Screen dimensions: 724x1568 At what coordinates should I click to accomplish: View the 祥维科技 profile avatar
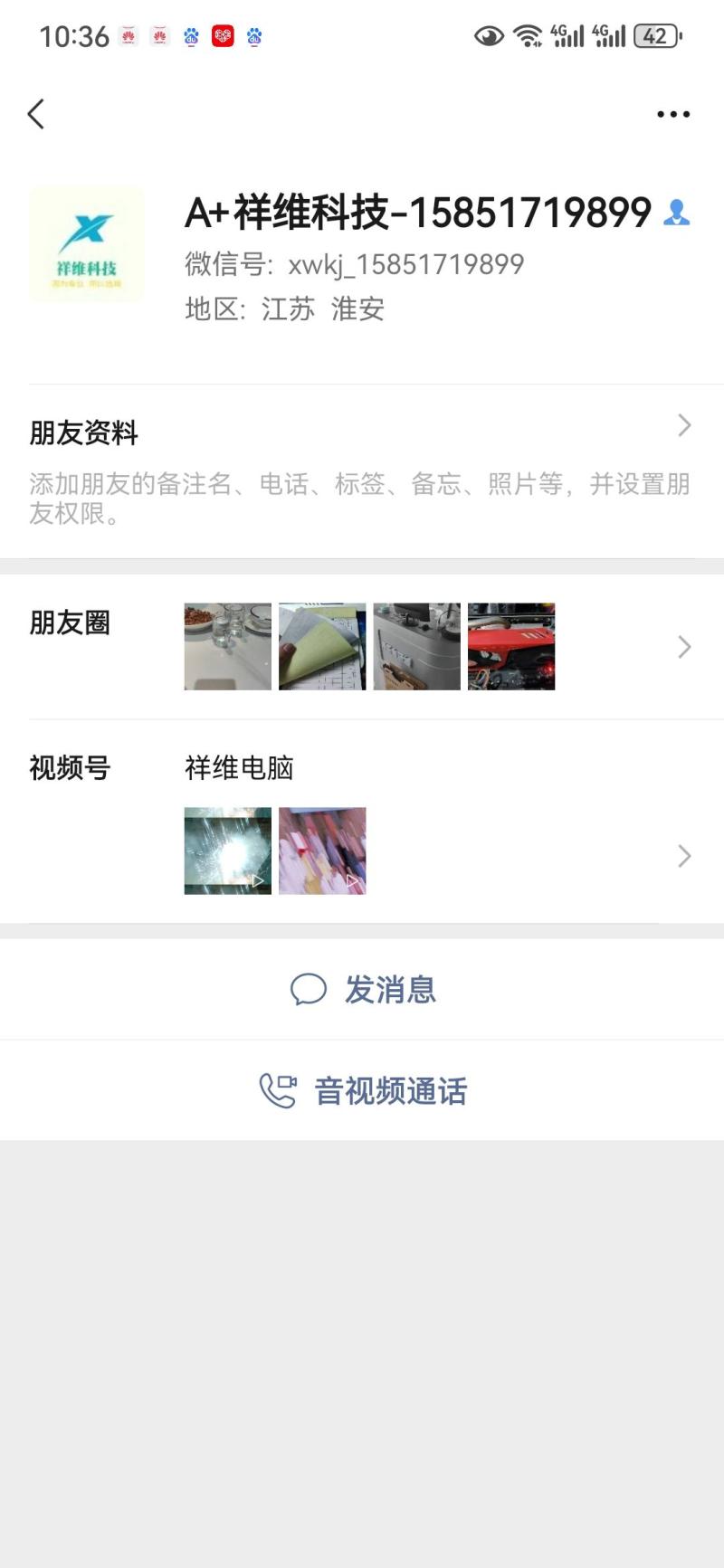(x=87, y=244)
